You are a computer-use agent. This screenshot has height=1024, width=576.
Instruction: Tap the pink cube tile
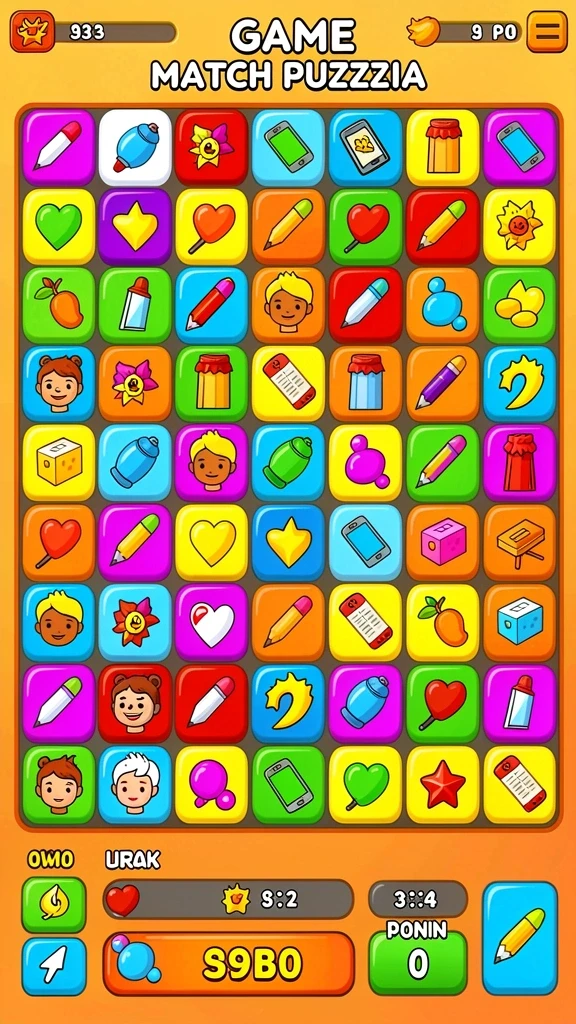443,541
